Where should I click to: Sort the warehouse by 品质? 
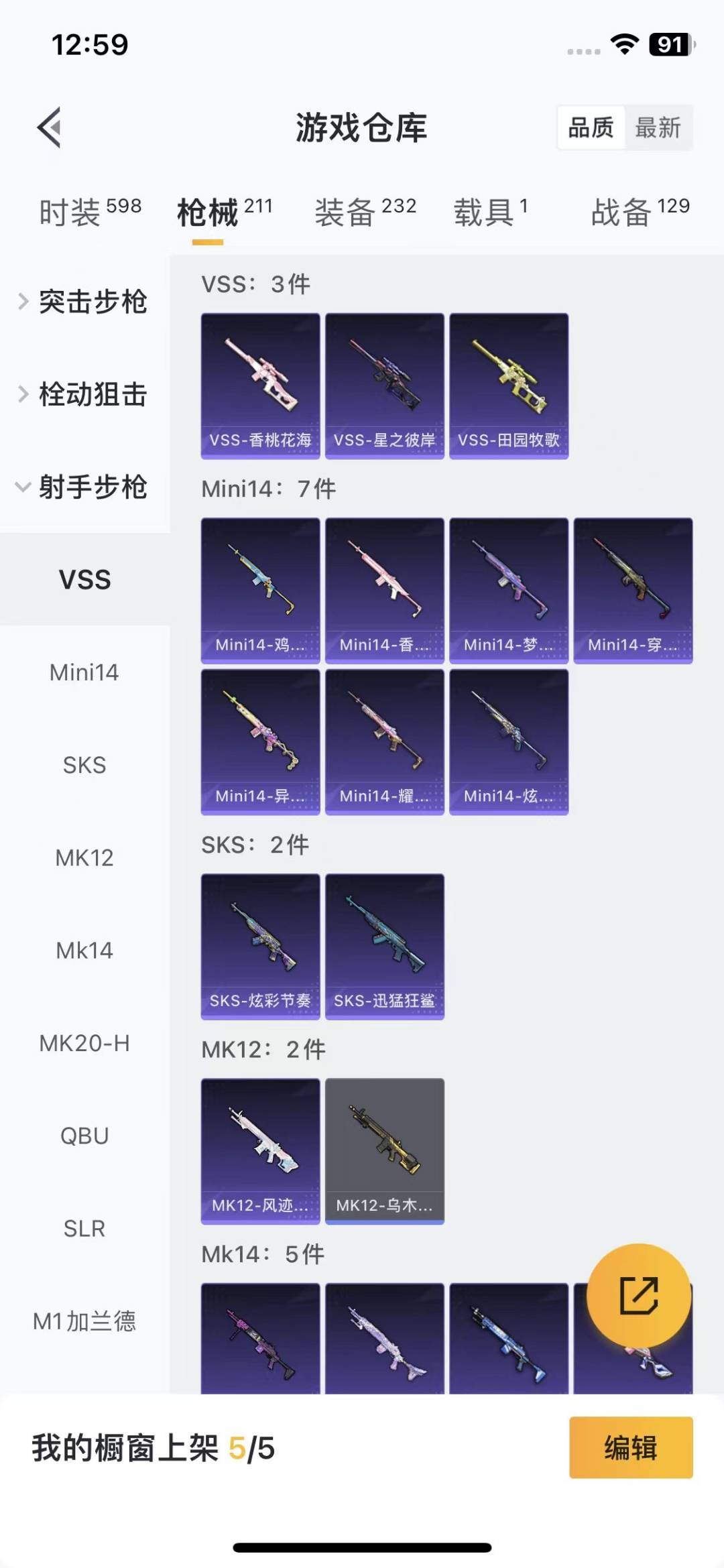(591, 127)
